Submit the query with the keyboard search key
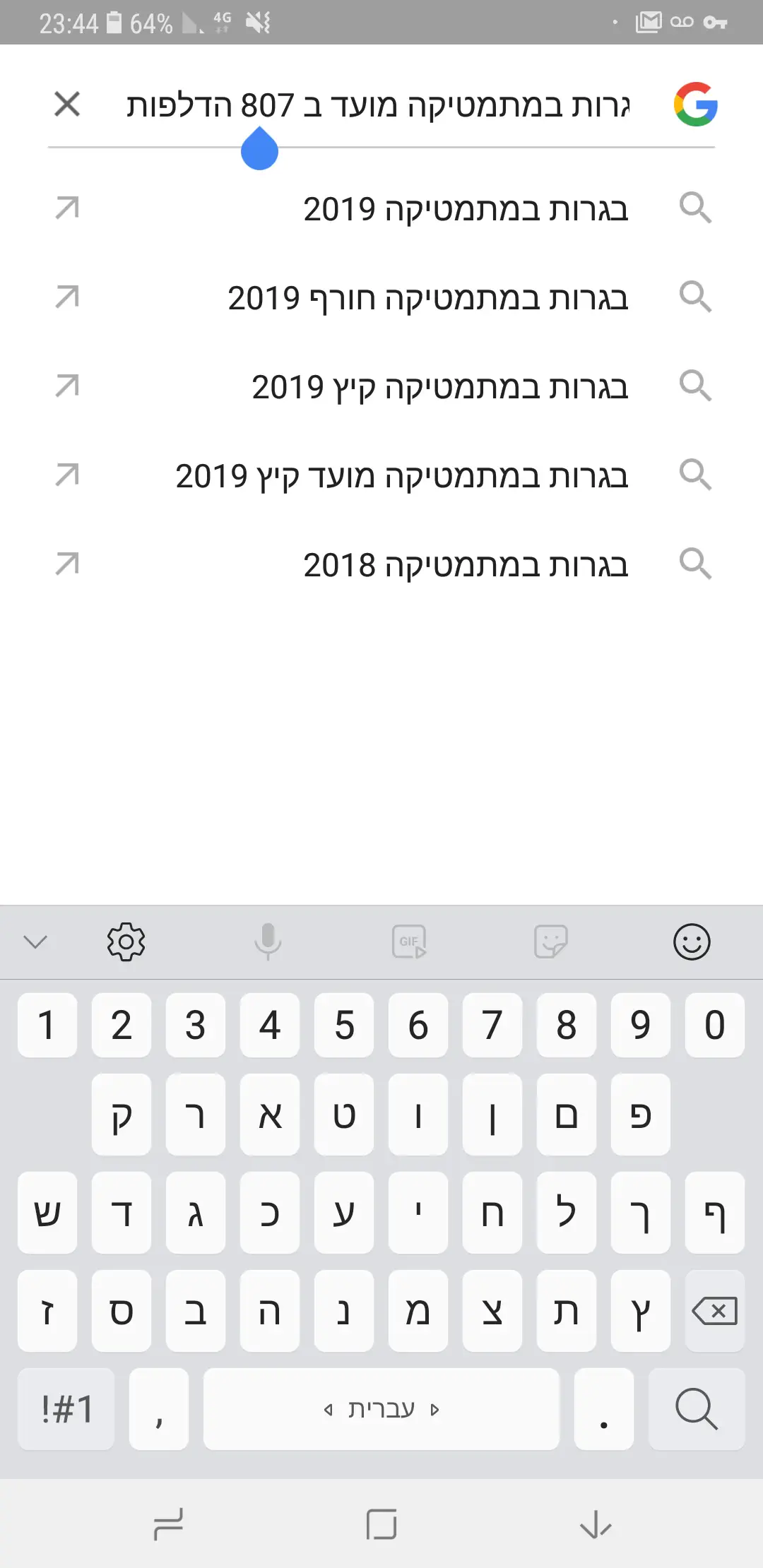The width and height of the screenshot is (763, 1568). [x=696, y=1409]
